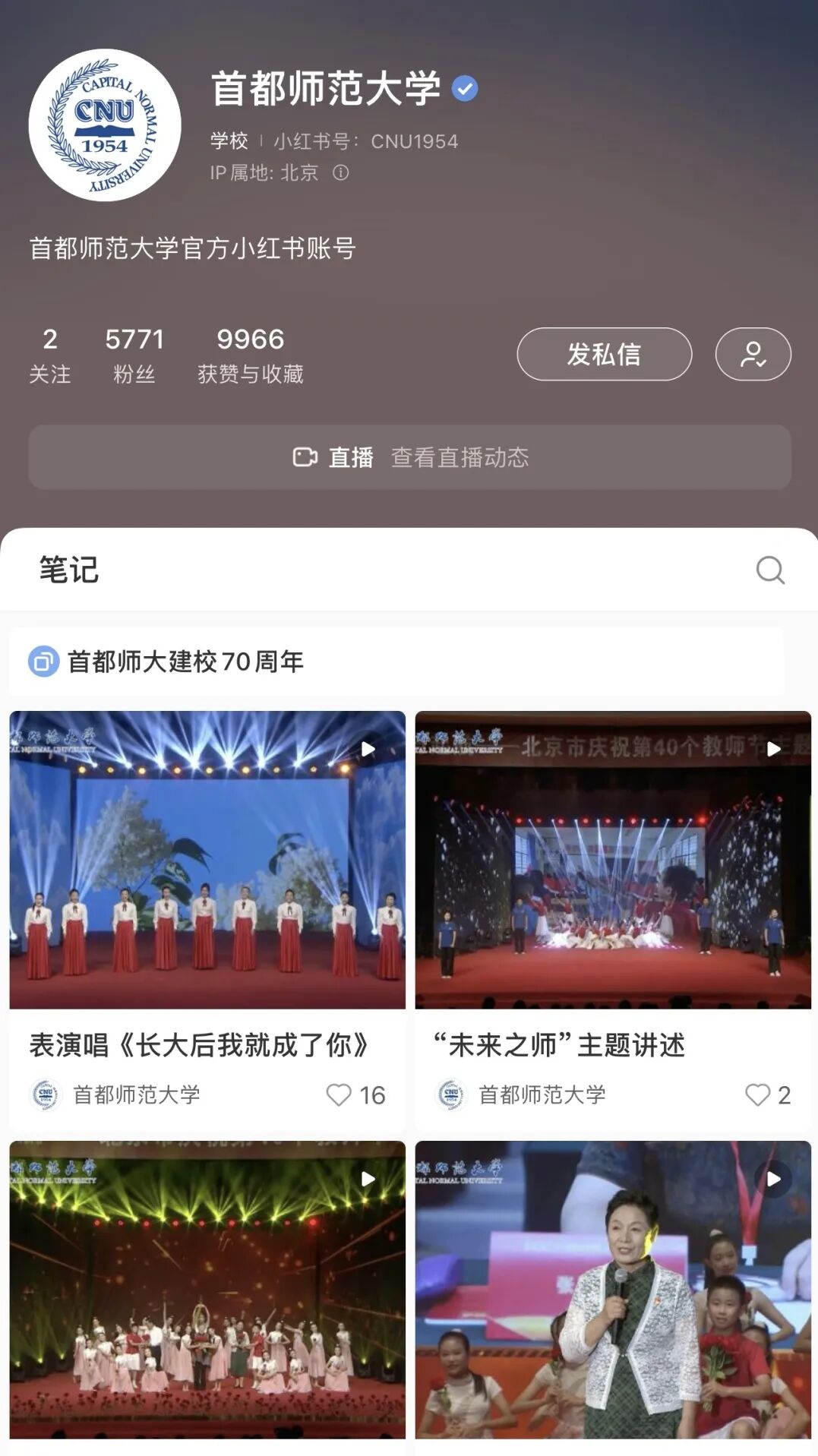This screenshot has width=818, height=1456.
Task: Open the "未来之师"主题讲述 video note
Action: click(x=612, y=860)
